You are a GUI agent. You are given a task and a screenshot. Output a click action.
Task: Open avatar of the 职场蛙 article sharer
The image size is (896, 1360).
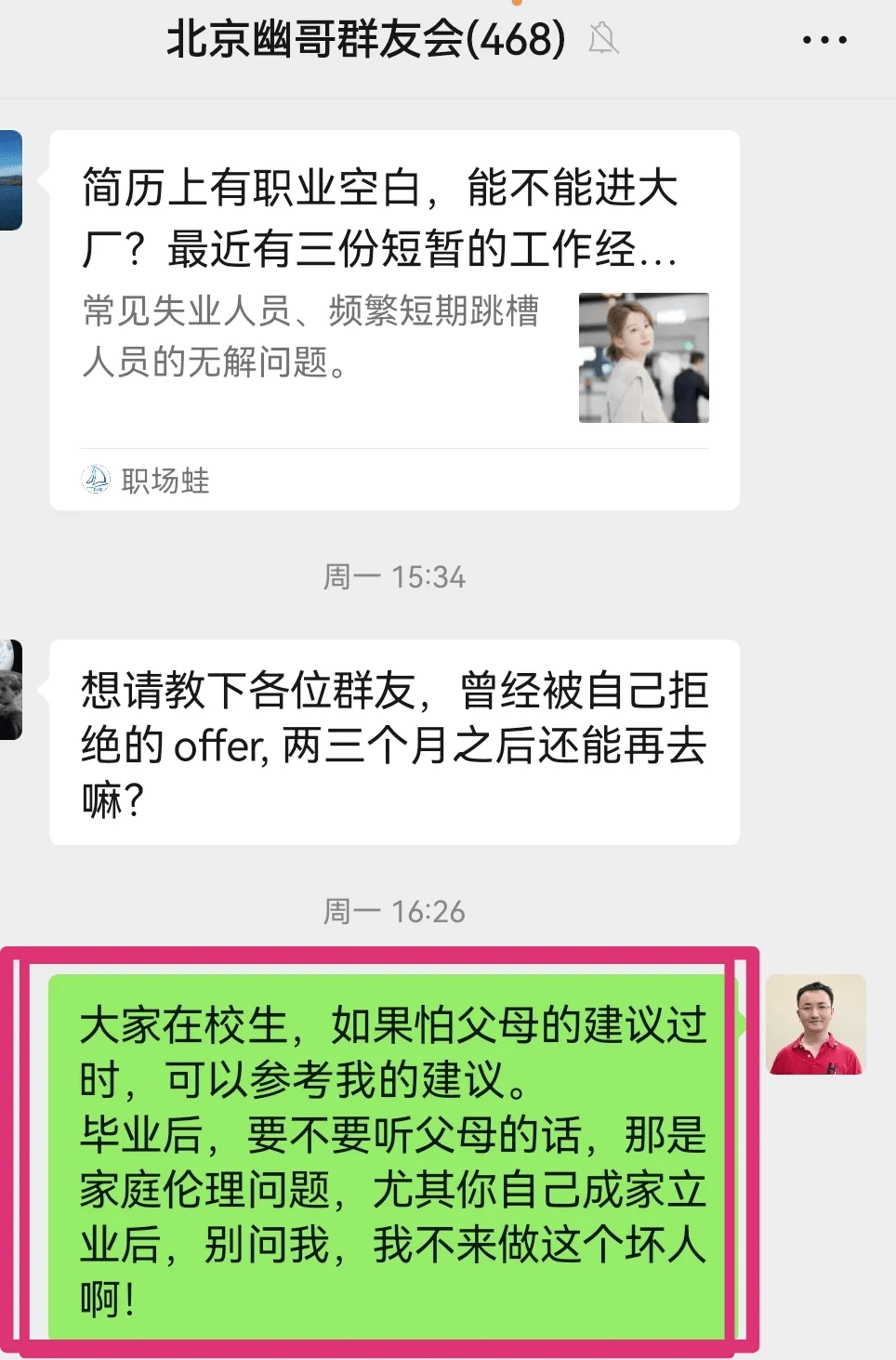coord(10,180)
